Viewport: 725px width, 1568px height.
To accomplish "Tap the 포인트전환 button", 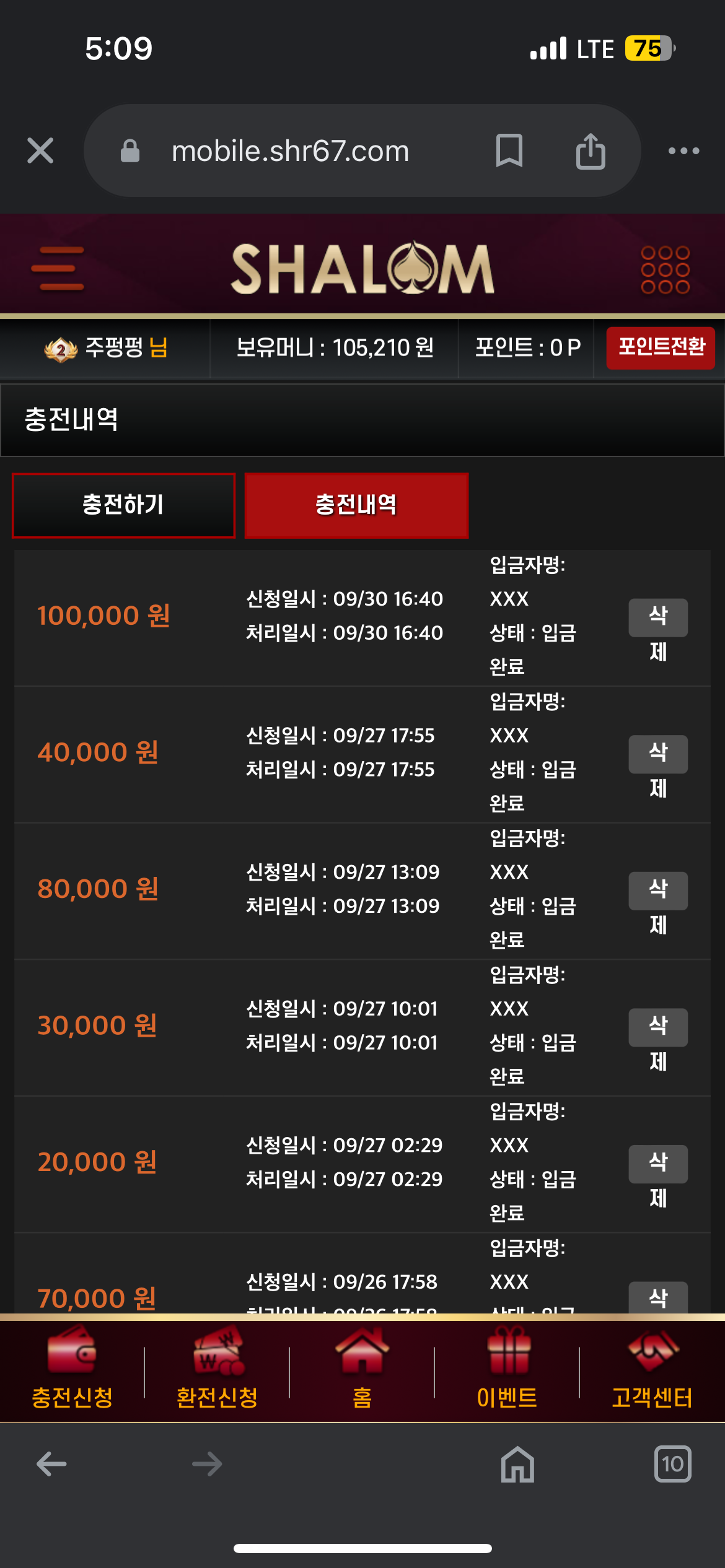I will 661,347.
